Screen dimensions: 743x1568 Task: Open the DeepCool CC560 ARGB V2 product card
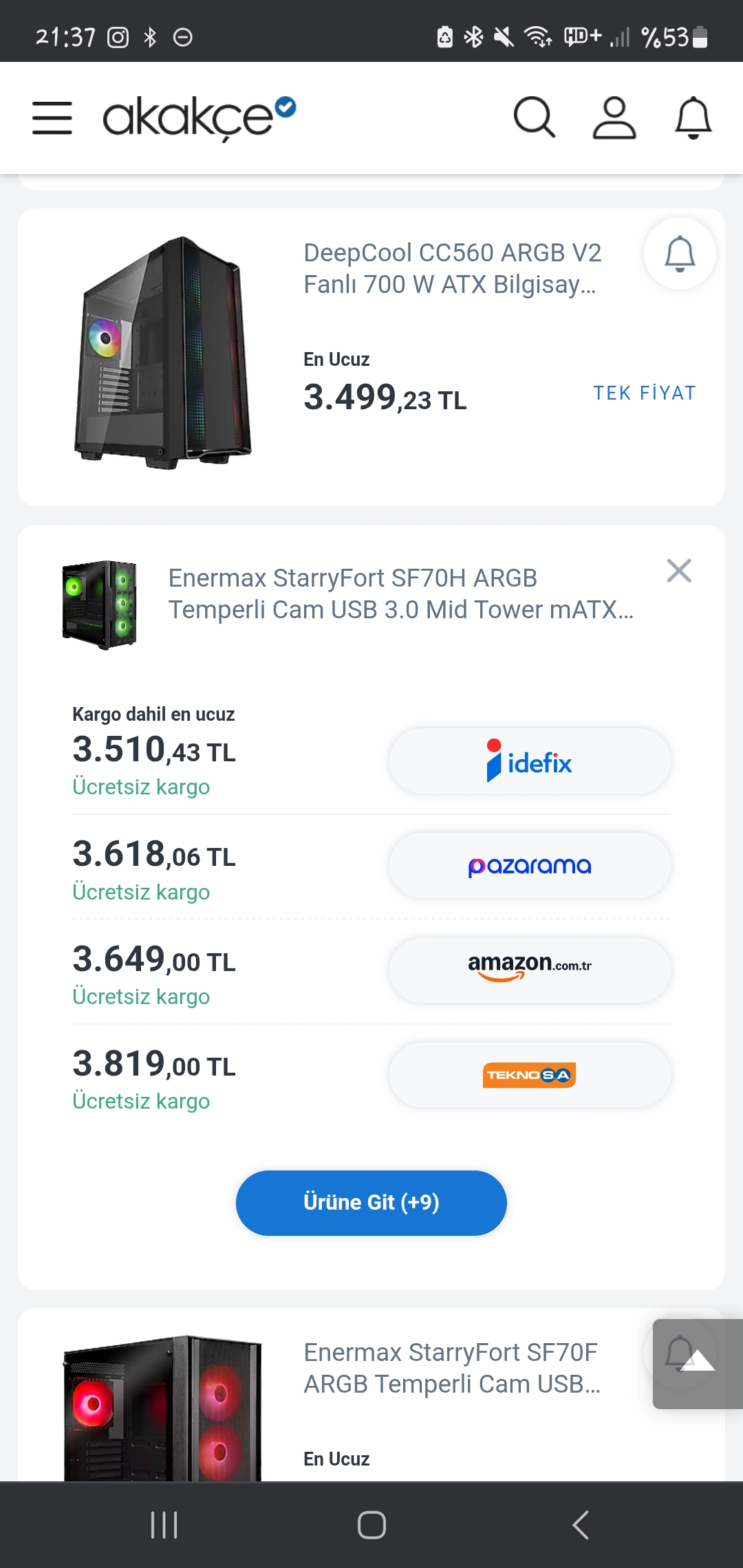[451, 269]
